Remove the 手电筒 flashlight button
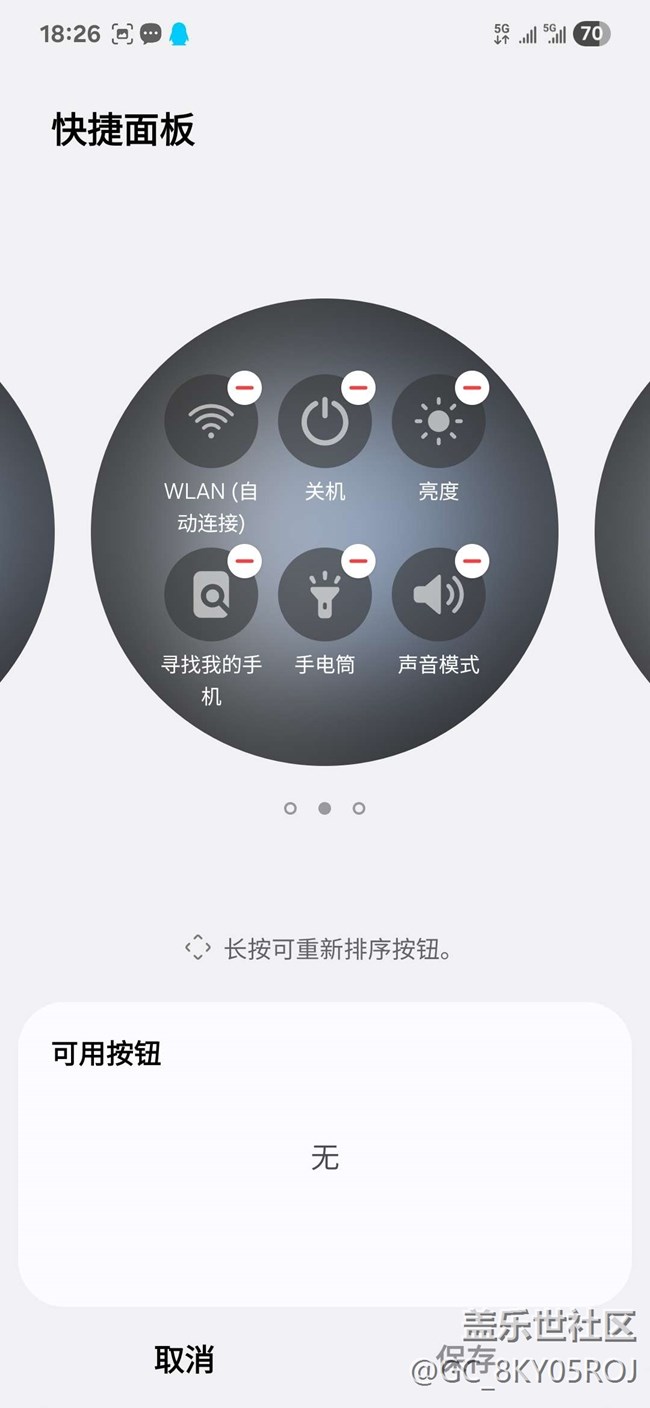The image size is (650, 1408). pyautogui.click(x=359, y=560)
